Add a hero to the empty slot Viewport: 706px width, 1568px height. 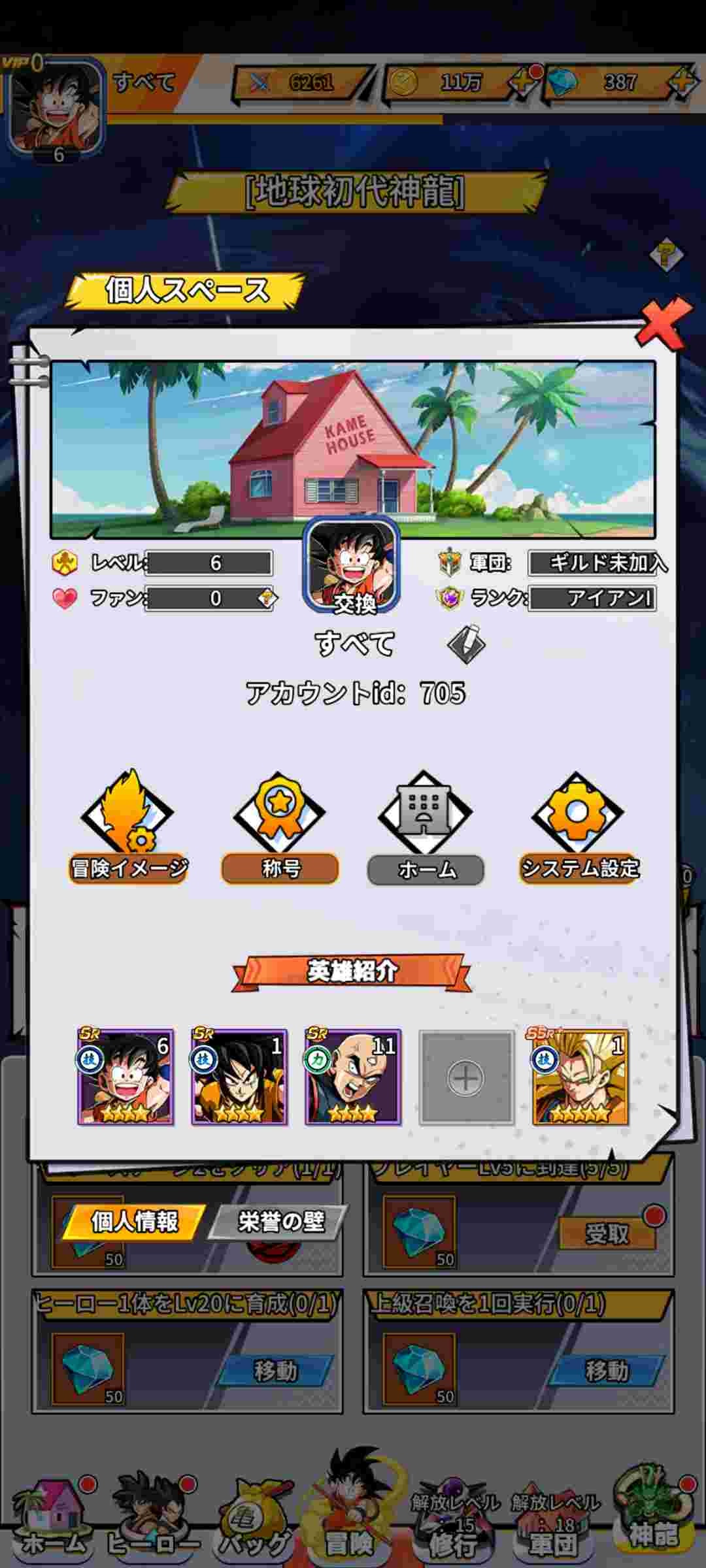(466, 1078)
